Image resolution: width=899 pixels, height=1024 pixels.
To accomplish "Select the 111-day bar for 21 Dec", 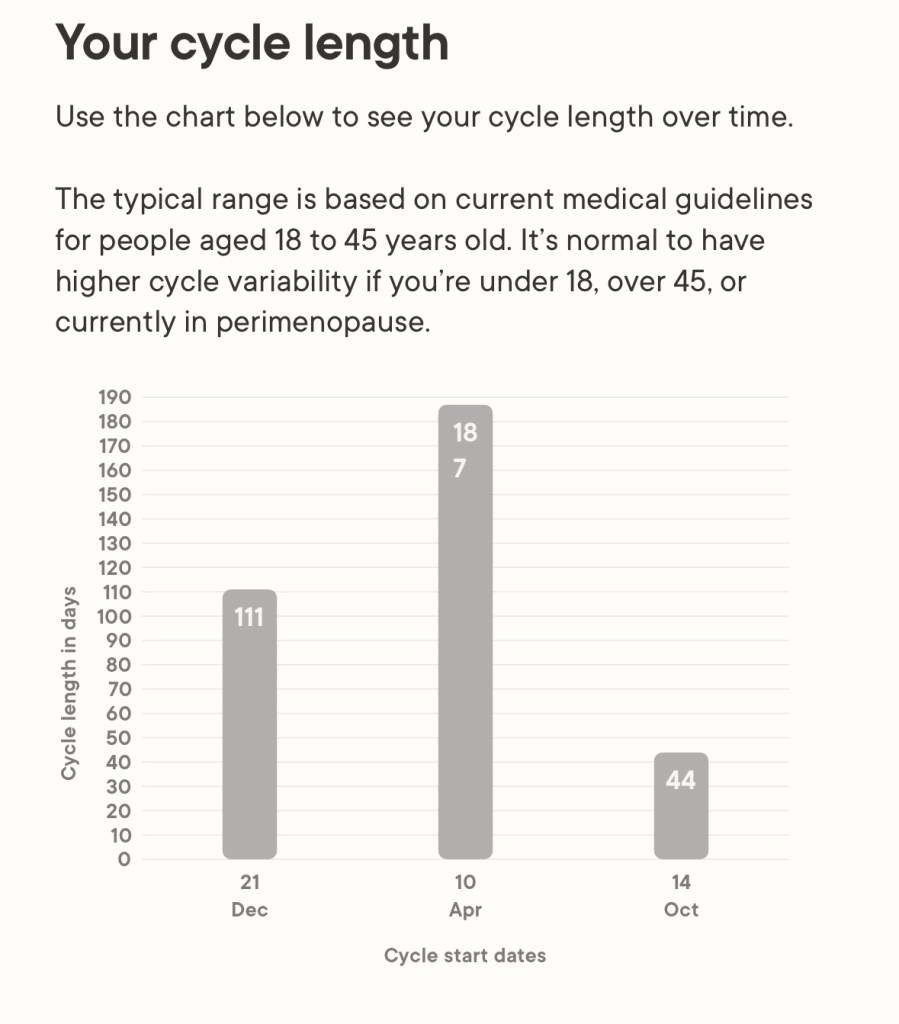I will pyautogui.click(x=249, y=724).
